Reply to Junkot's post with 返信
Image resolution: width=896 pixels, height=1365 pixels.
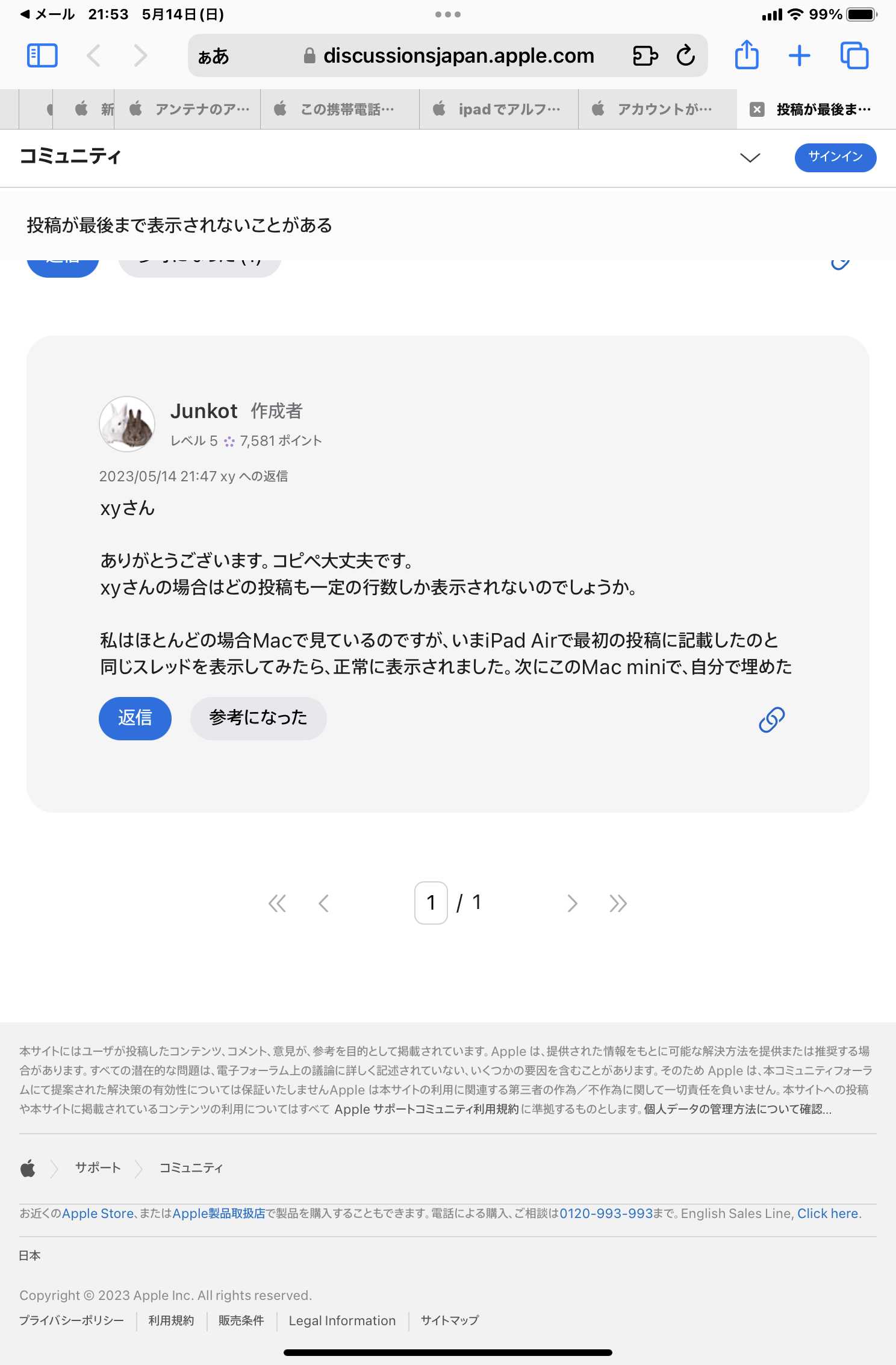click(x=135, y=718)
